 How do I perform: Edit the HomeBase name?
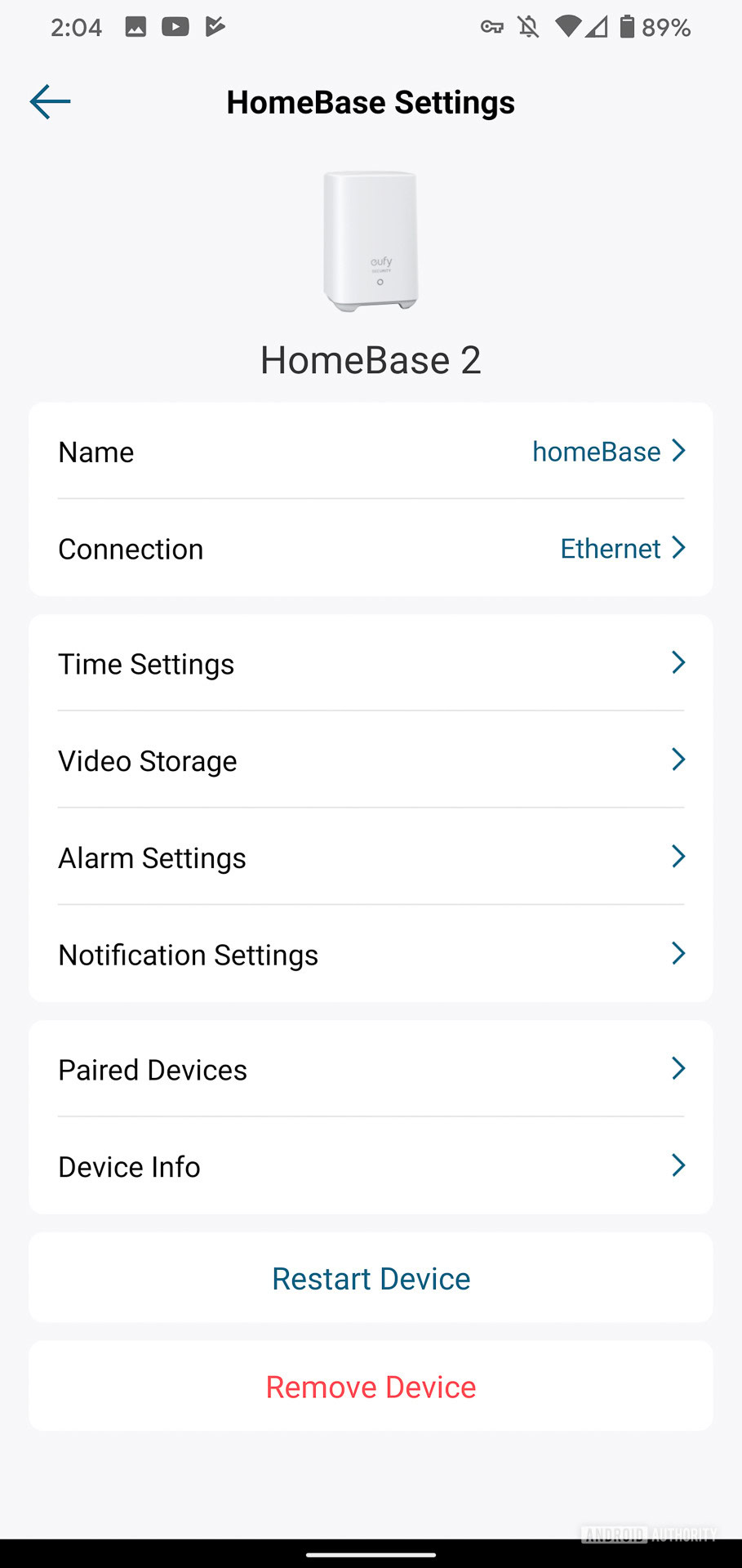coord(371,452)
